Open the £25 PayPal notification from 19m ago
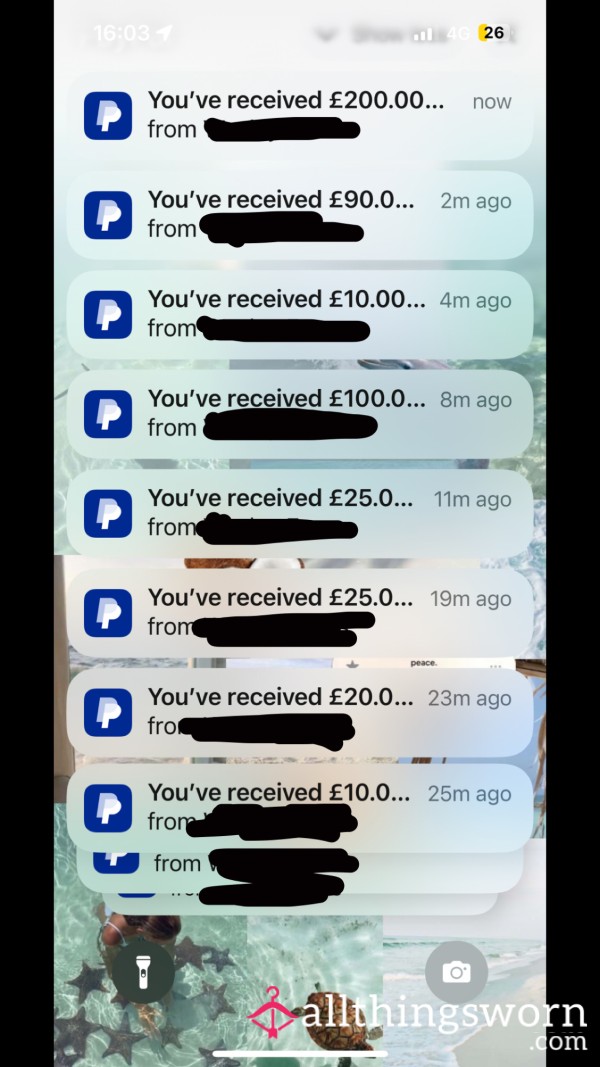The height and width of the screenshot is (1067, 600). (300, 612)
